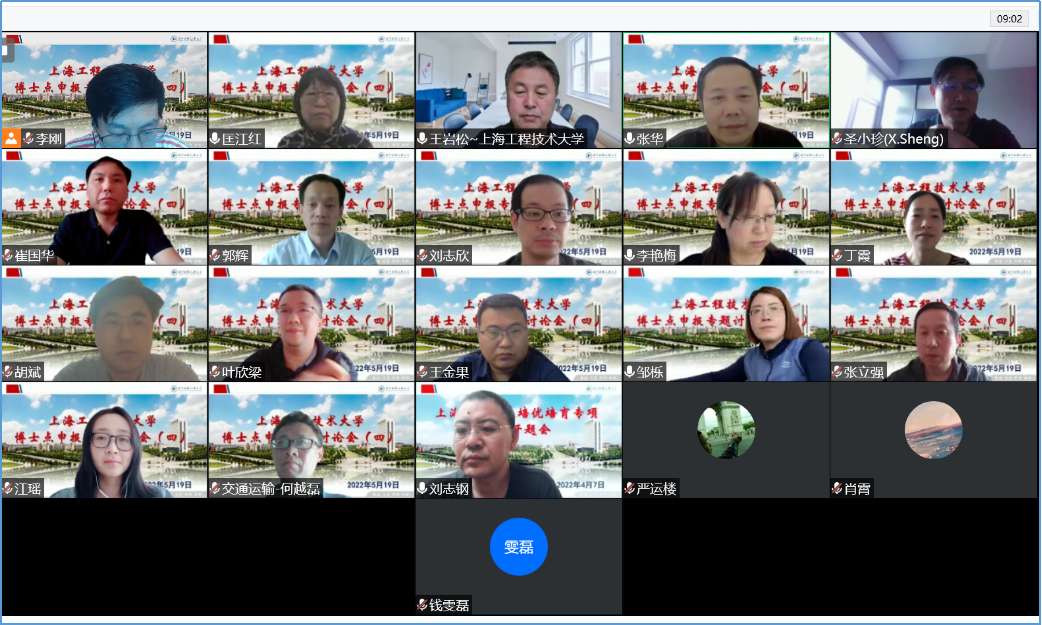Select 胡斌's video tile
Image resolution: width=1042 pixels, height=625 pixels.
tap(104, 324)
